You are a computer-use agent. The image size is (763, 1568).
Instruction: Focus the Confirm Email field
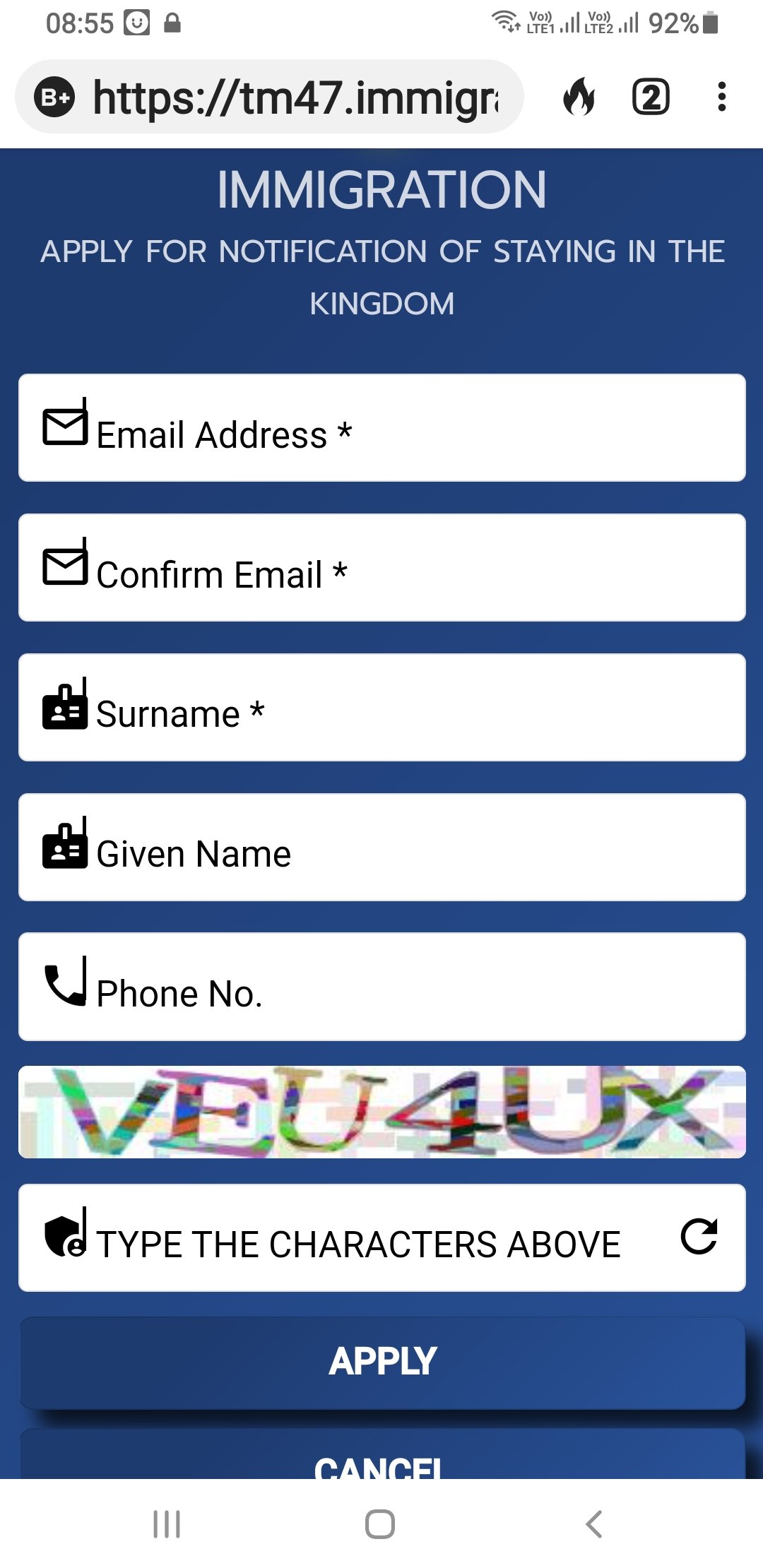(381, 569)
